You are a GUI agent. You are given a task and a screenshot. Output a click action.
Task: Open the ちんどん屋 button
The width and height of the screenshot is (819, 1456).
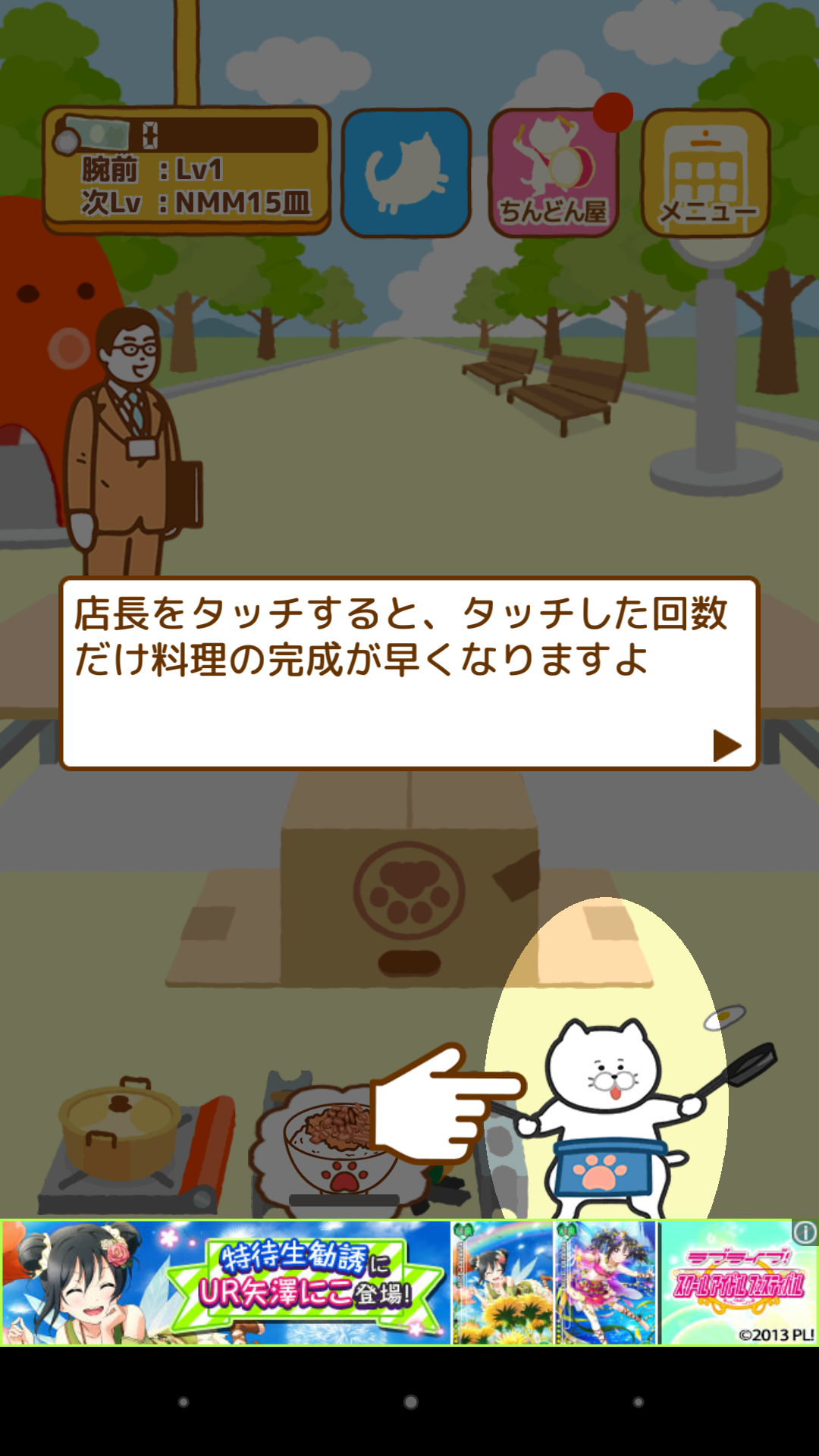[x=554, y=173]
